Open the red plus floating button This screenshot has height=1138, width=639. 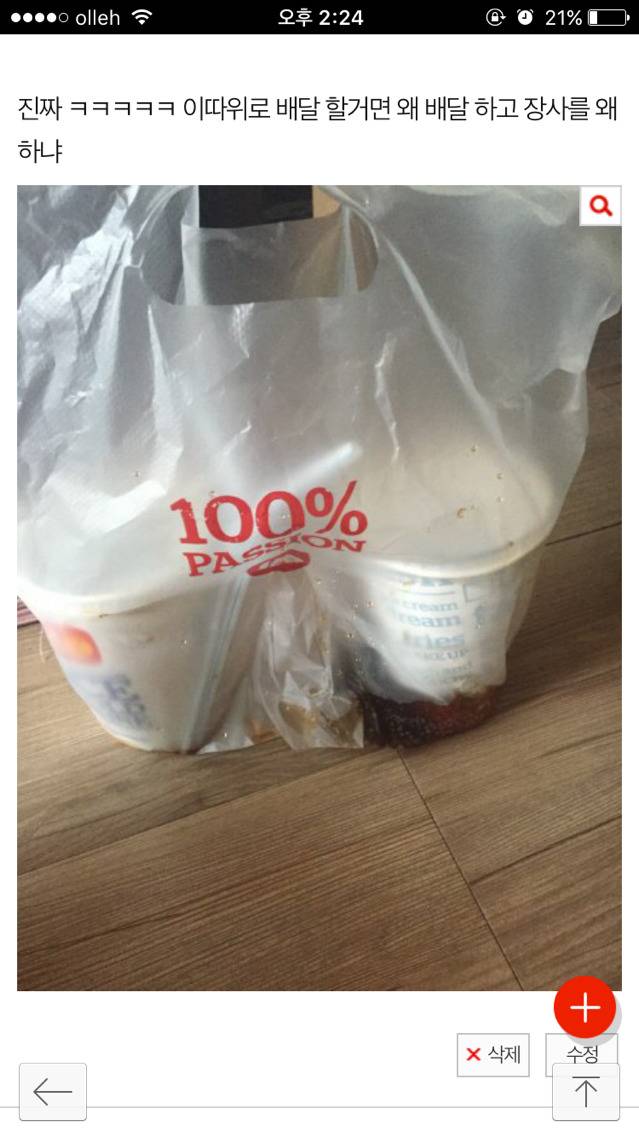click(x=585, y=1007)
